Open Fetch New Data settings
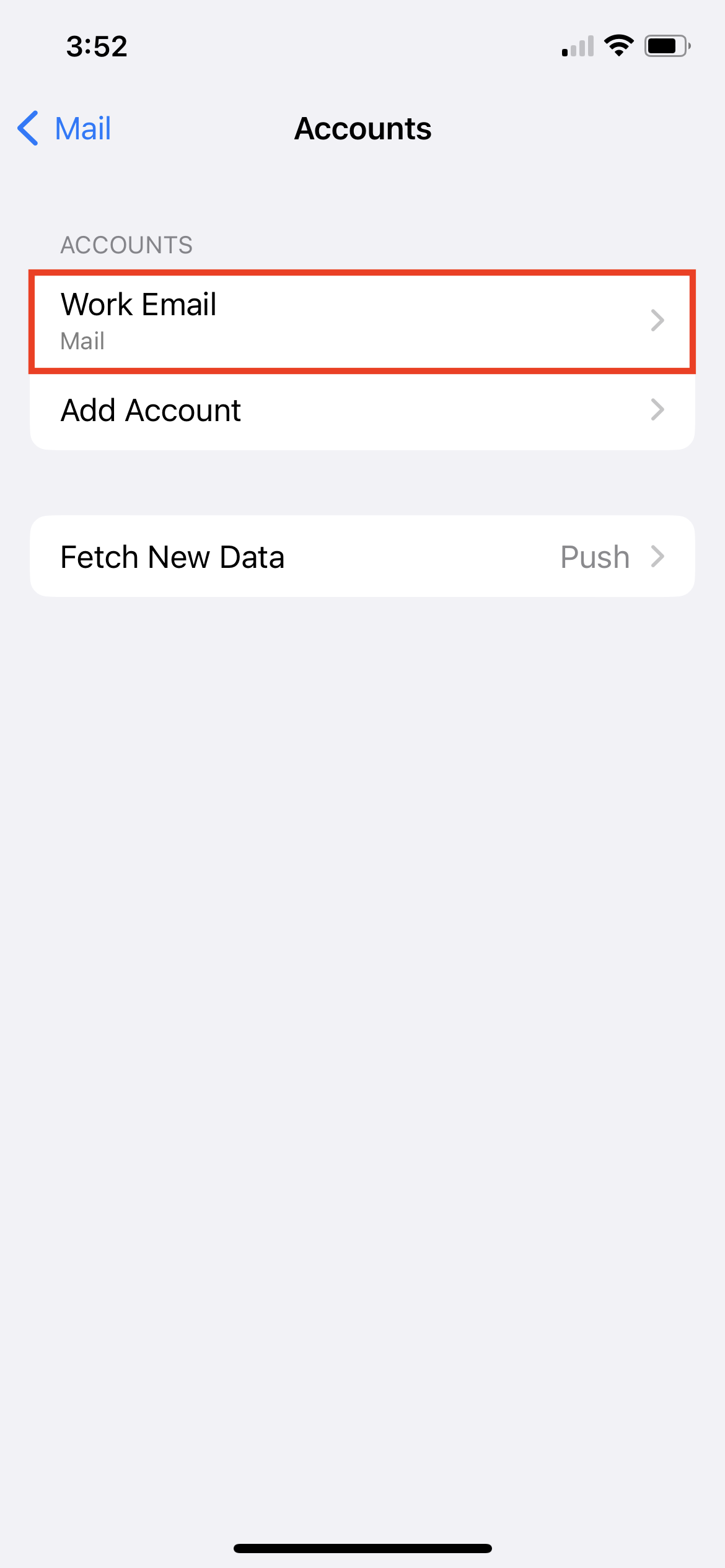 (x=362, y=556)
